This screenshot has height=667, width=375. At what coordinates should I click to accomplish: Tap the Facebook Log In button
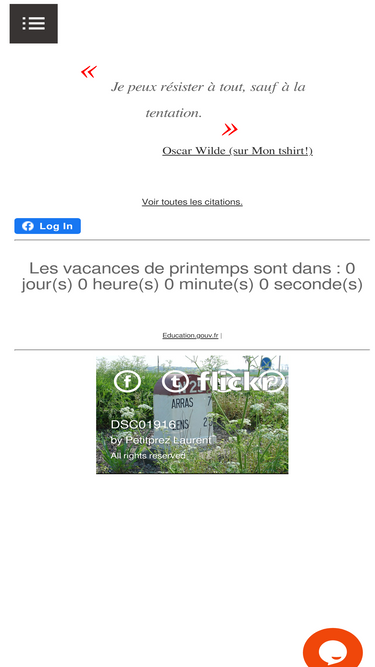(48, 226)
